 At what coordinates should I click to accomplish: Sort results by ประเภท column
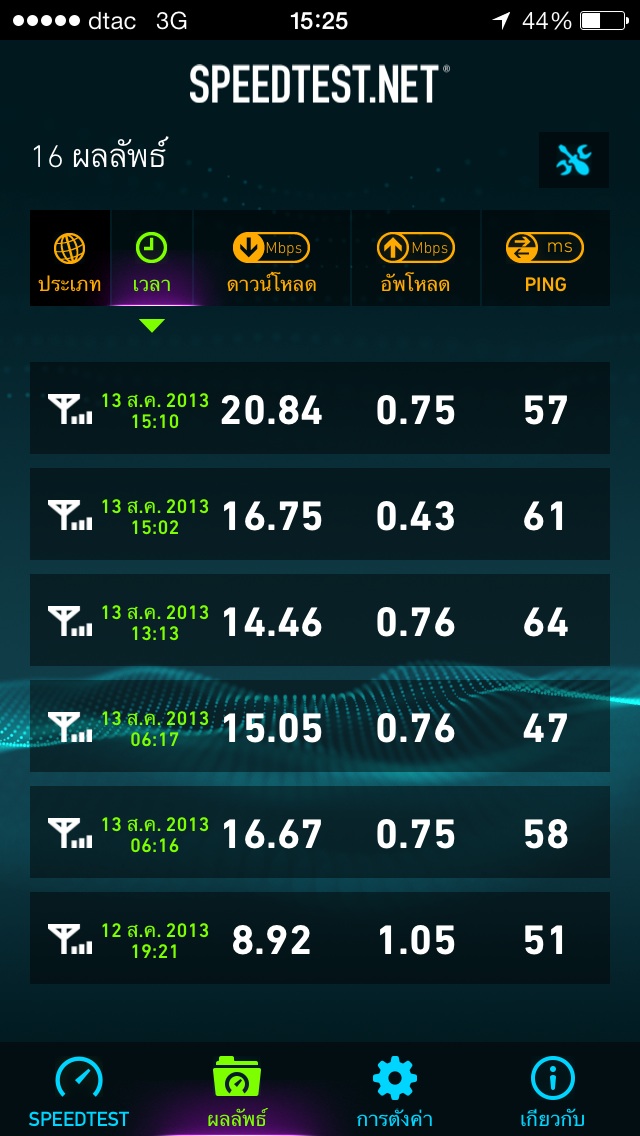[70, 259]
